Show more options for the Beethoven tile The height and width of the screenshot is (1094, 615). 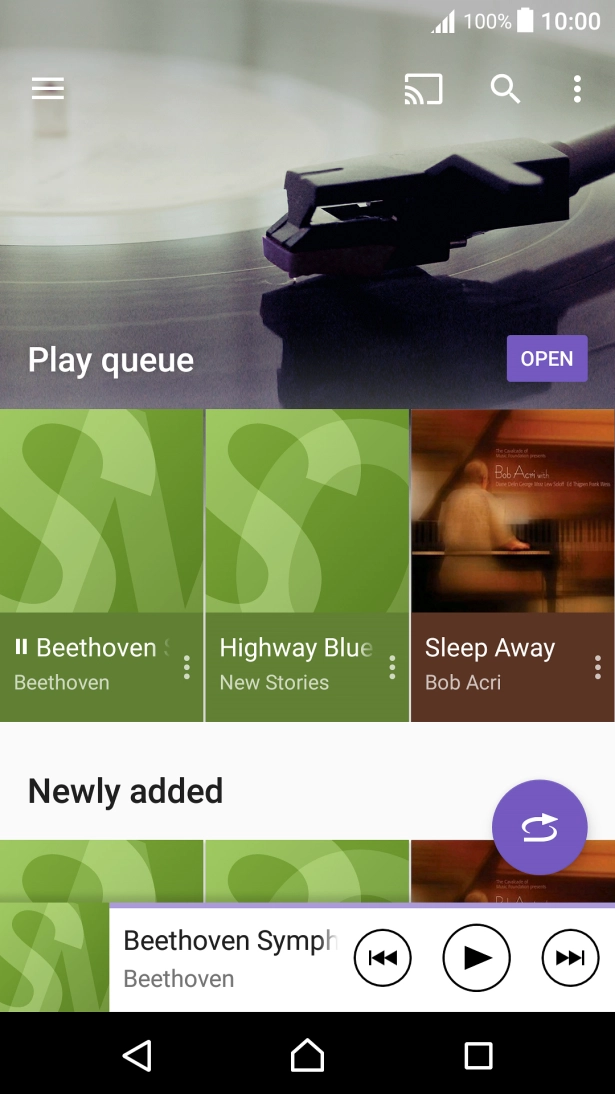pyautogui.click(x=186, y=667)
